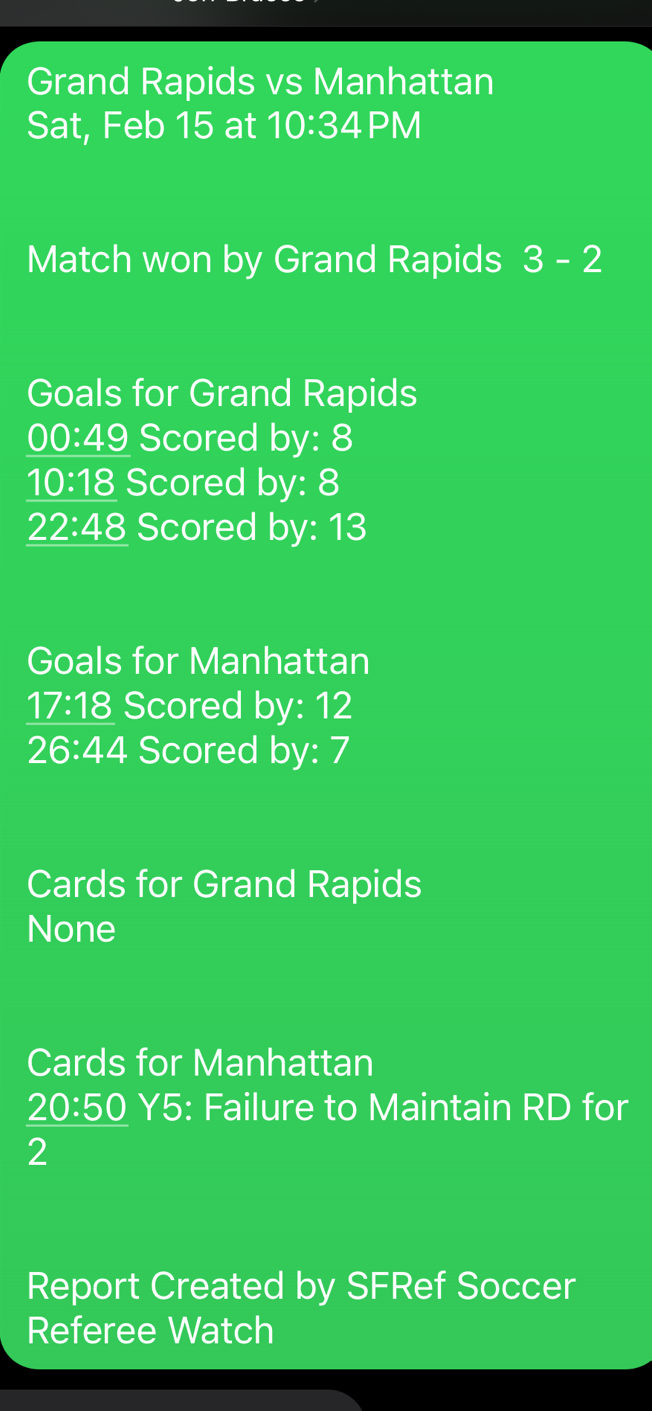The height and width of the screenshot is (1411, 652).
Task: Select the underlined 22:48 time link
Action: [x=77, y=527]
